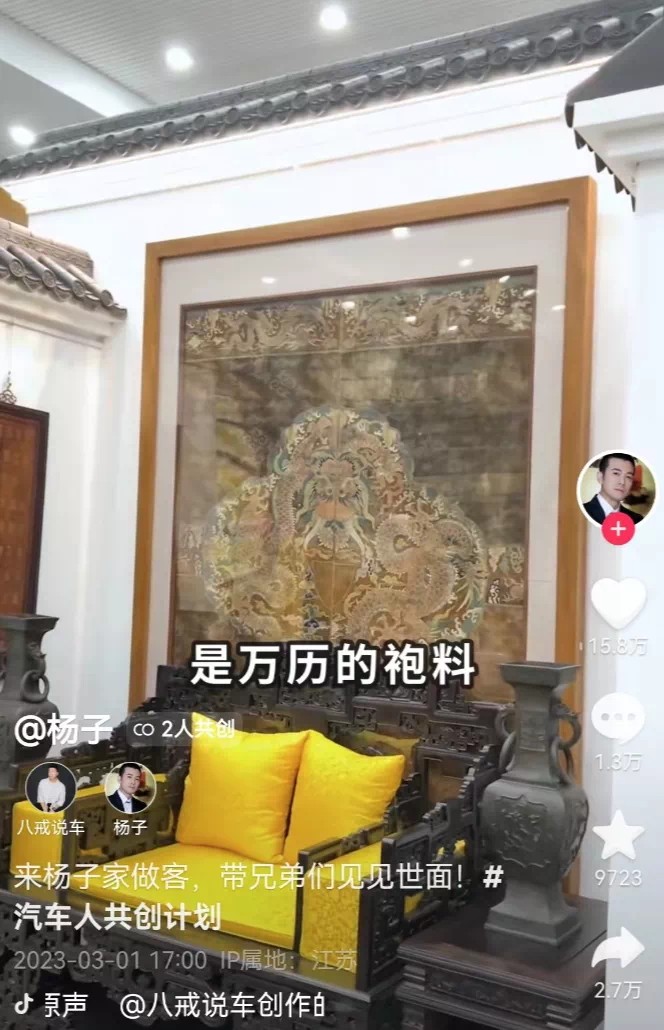Follow the creator with the red plus

point(617,529)
